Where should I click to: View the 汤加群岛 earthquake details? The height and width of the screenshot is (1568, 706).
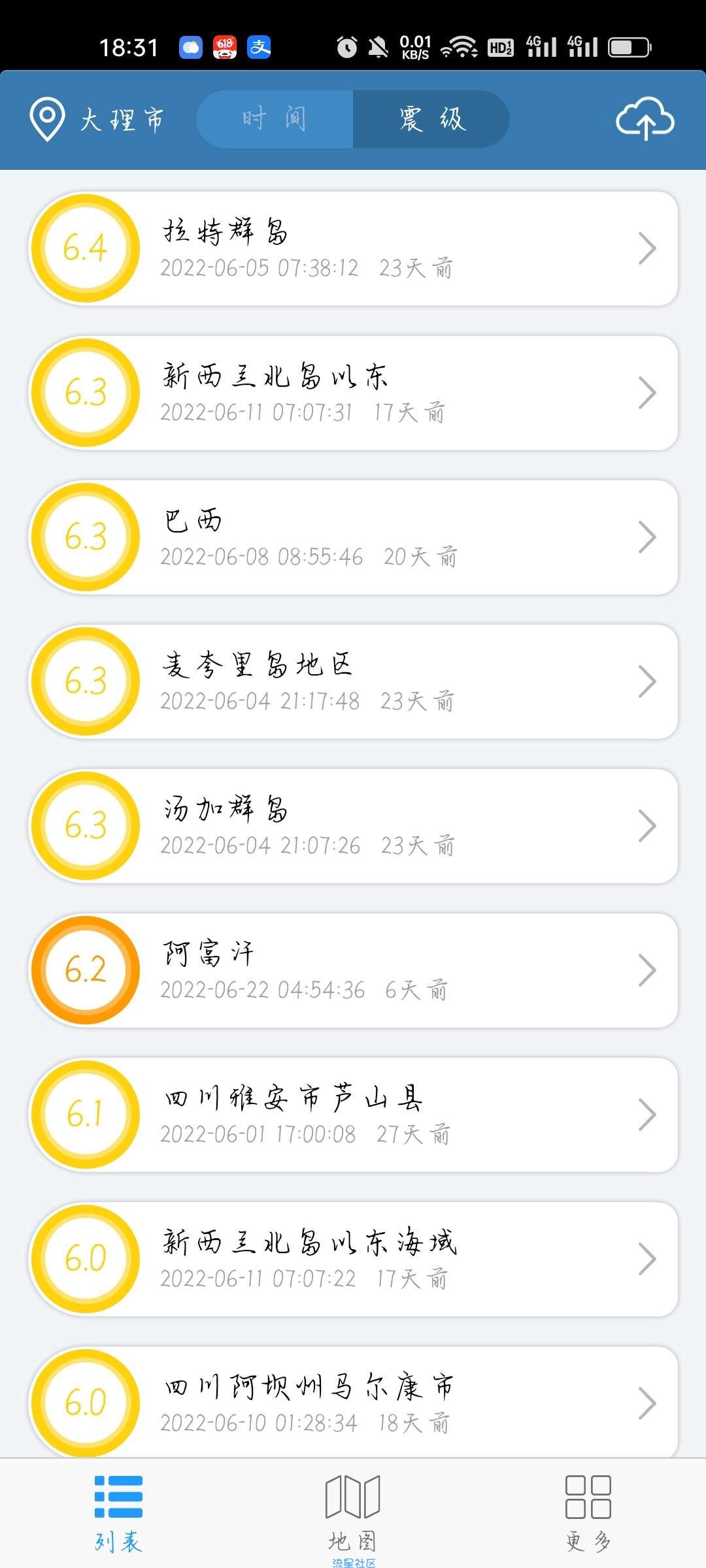click(x=353, y=826)
